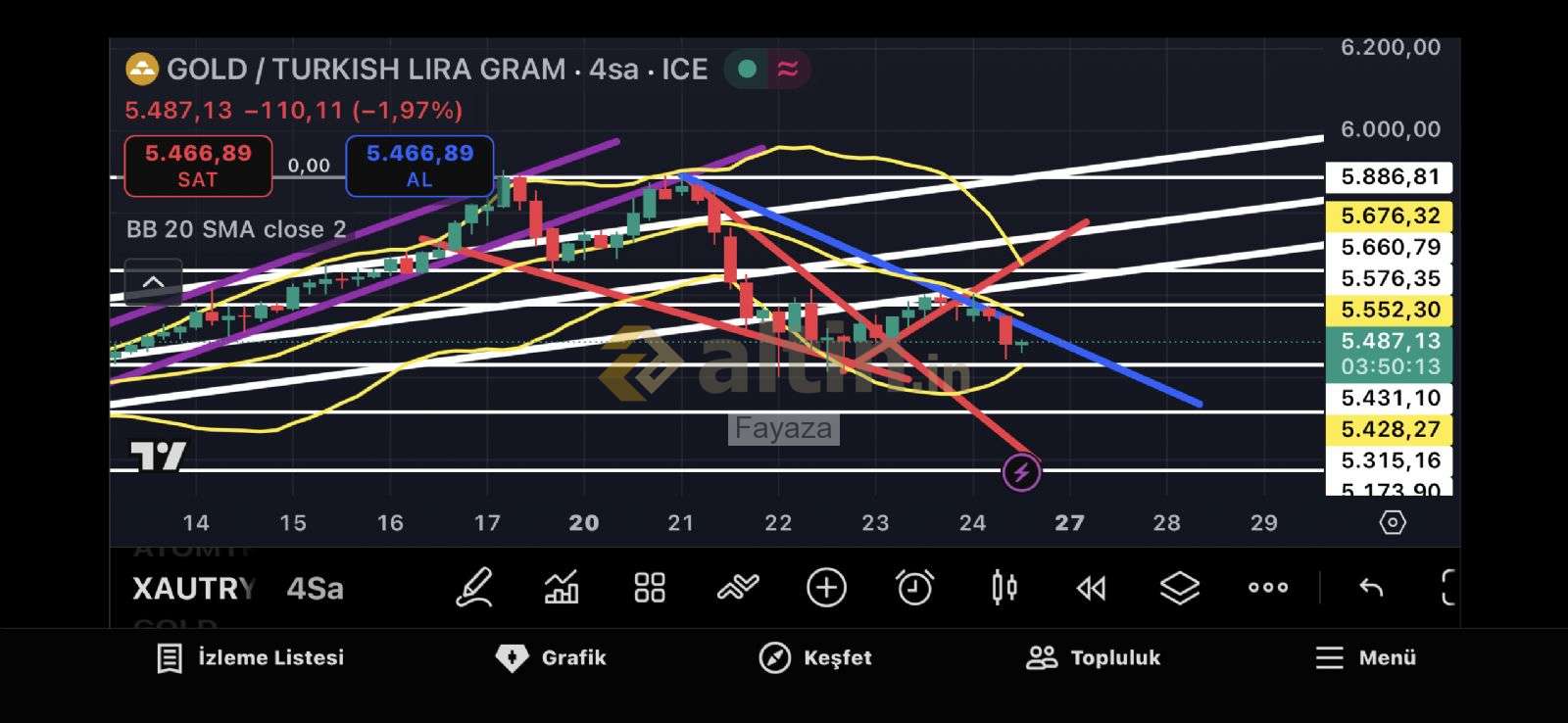This screenshot has width=1568, height=723.
Task: Tap the blue AL buy button
Action: point(419,166)
